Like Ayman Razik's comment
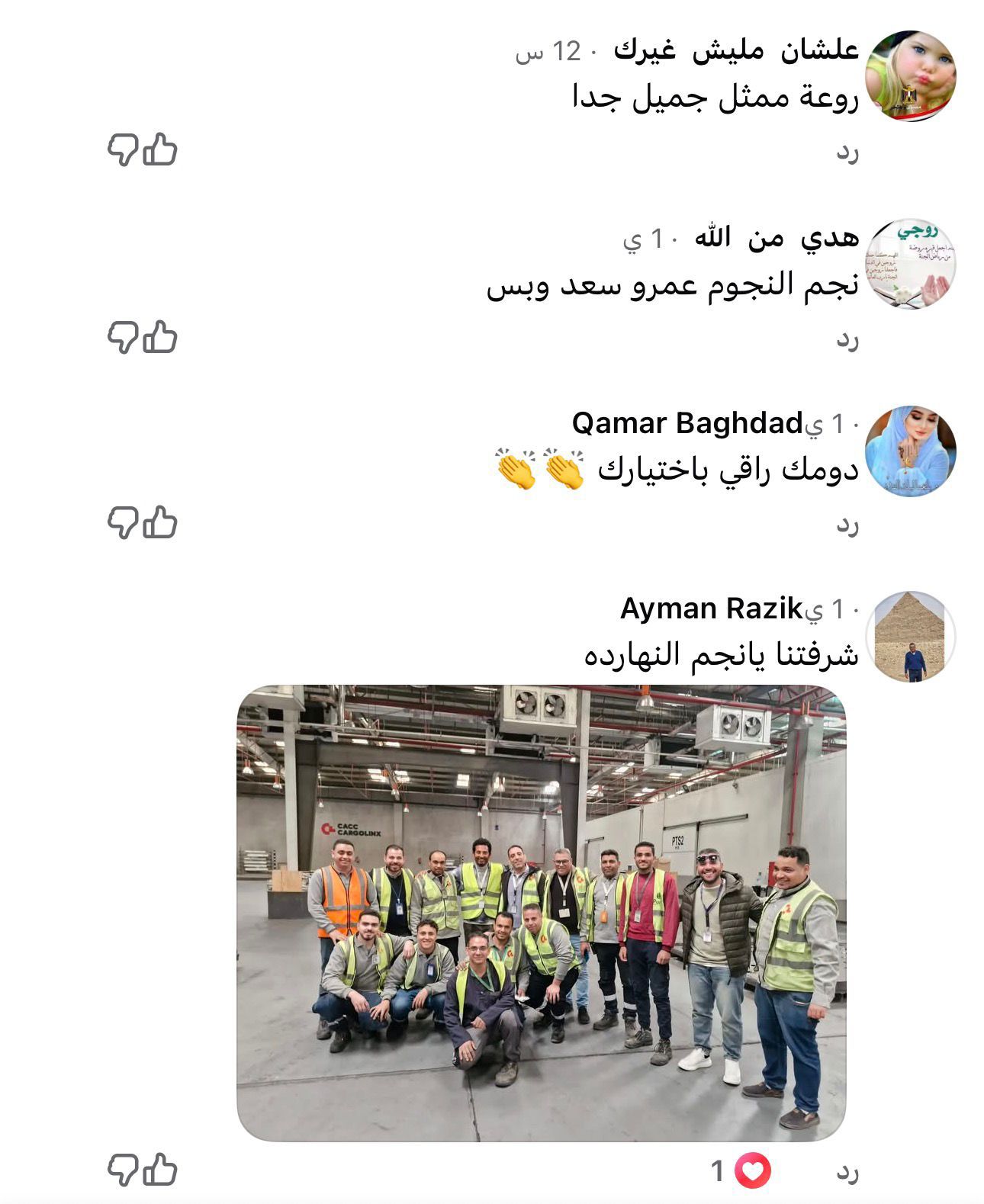 (x=161, y=1169)
